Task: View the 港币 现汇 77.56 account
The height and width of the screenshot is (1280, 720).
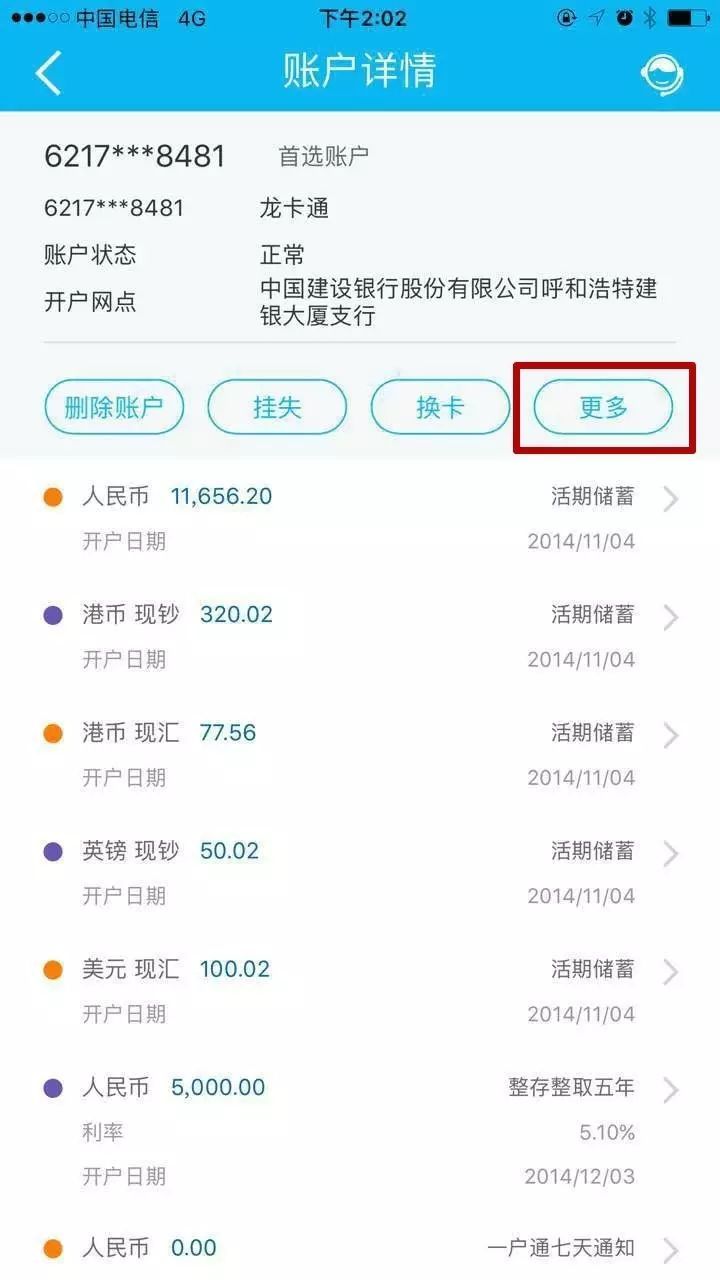Action: click(360, 752)
